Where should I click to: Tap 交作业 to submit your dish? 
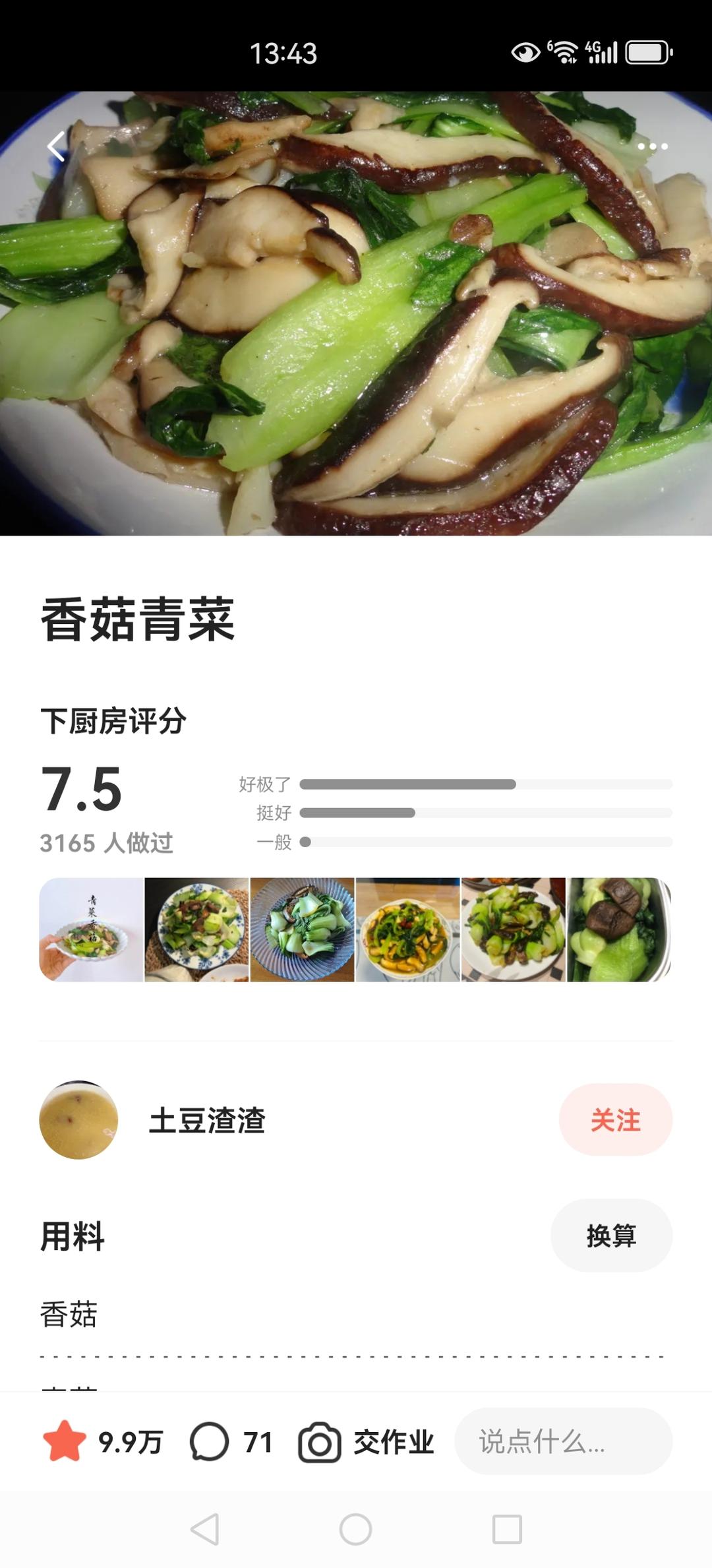(x=367, y=1442)
